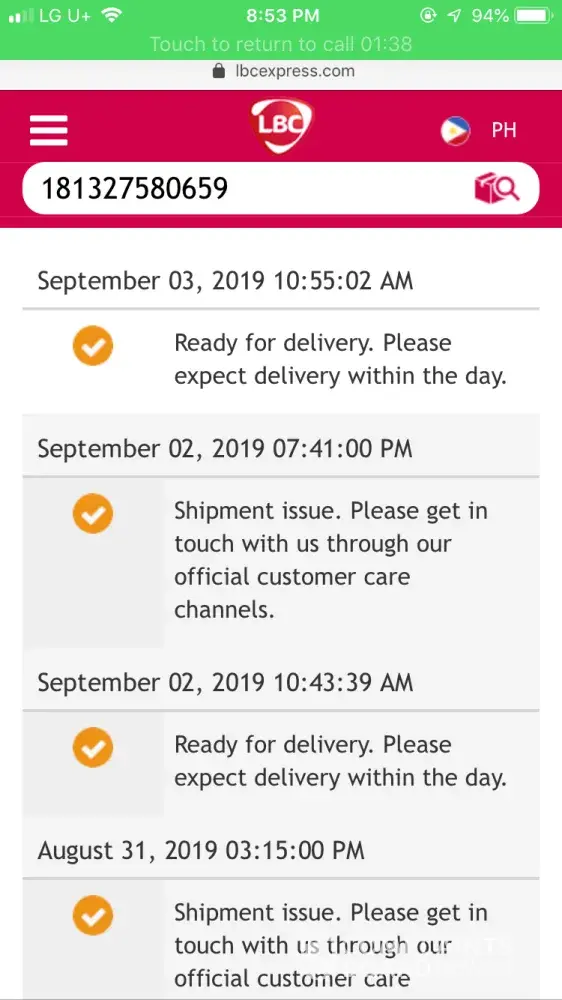Search the package tracking icon

(x=497, y=188)
